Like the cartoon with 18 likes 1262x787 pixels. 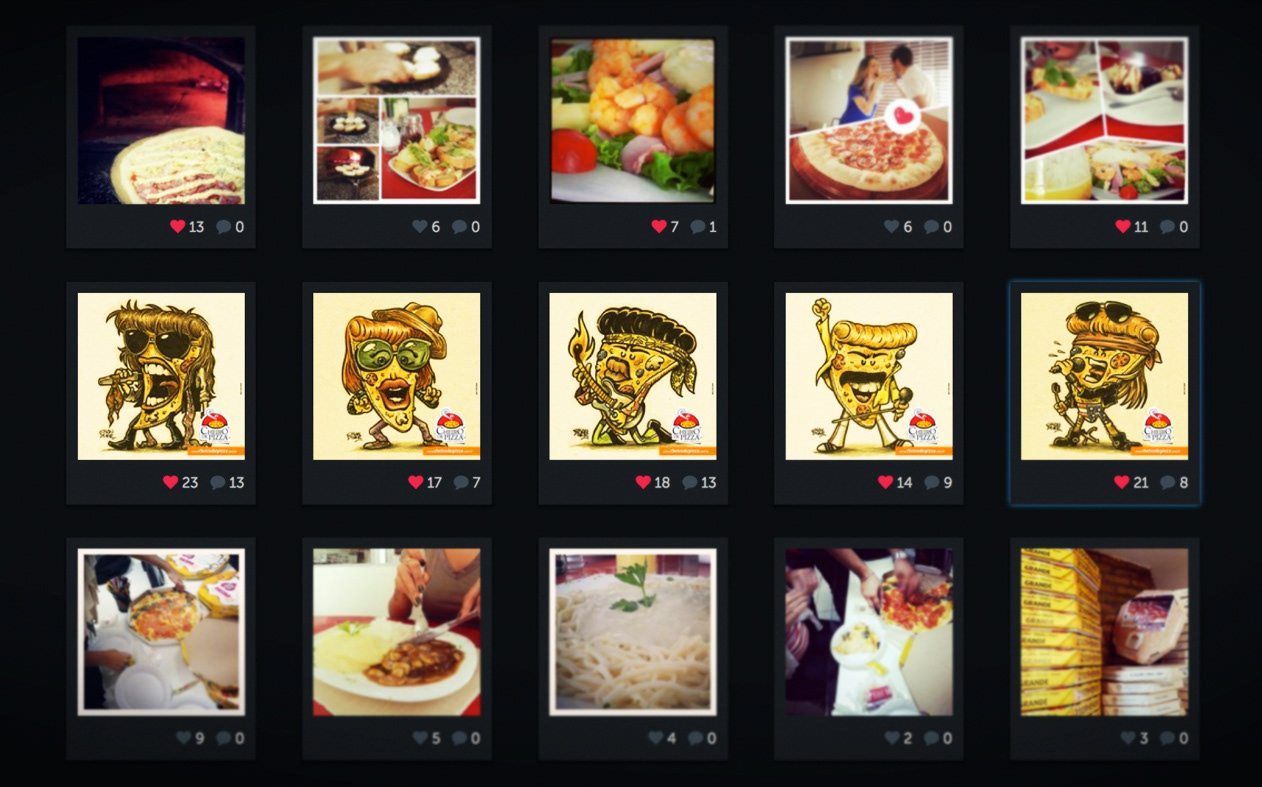(643, 482)
